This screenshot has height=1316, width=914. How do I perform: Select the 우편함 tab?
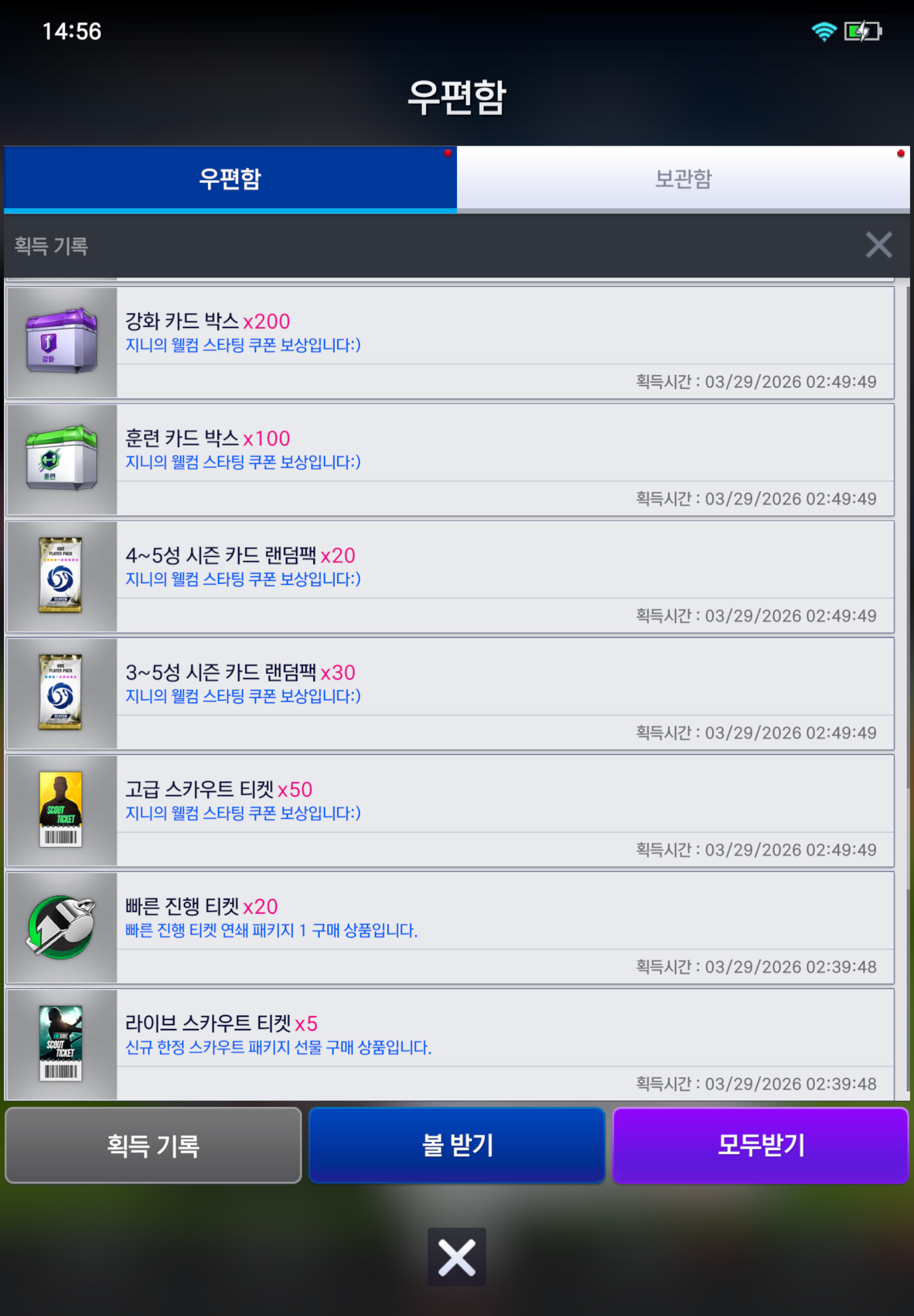[x=230, y=178]
